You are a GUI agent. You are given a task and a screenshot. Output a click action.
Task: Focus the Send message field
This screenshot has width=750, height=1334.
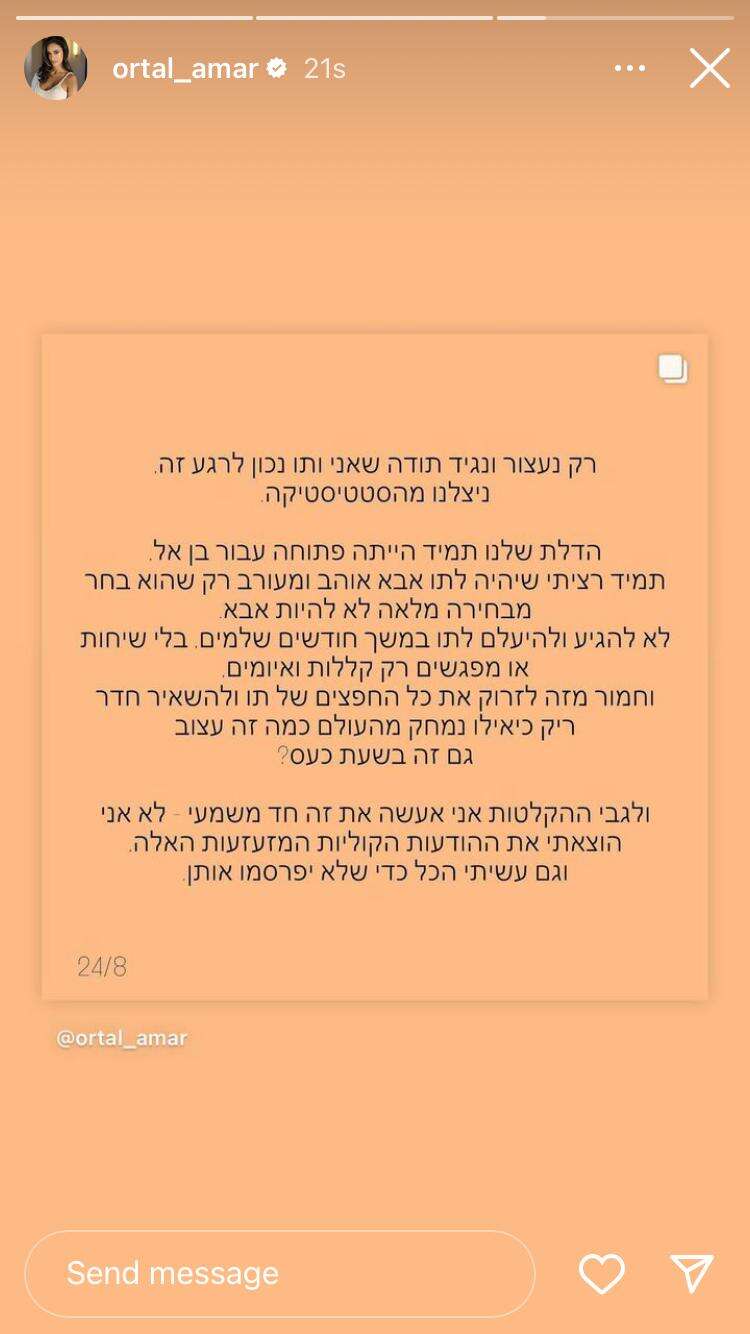coord(280,1273)
